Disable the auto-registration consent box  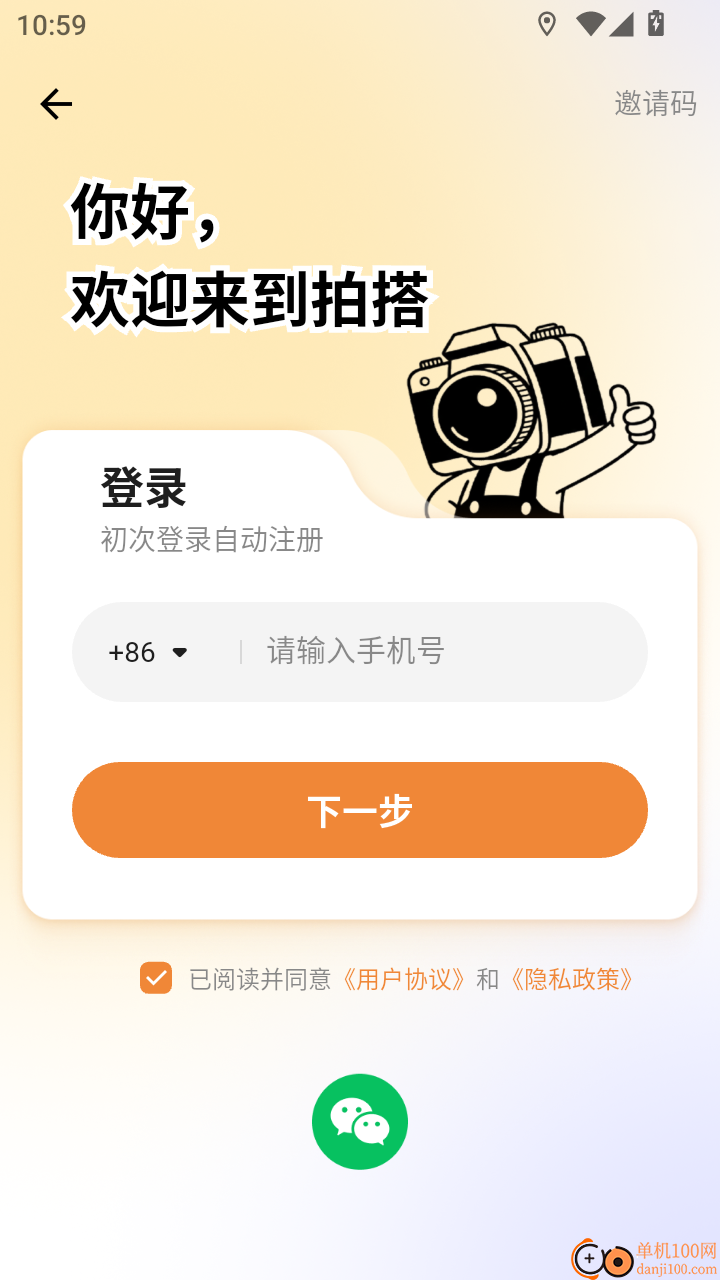(x=156, y=978)
